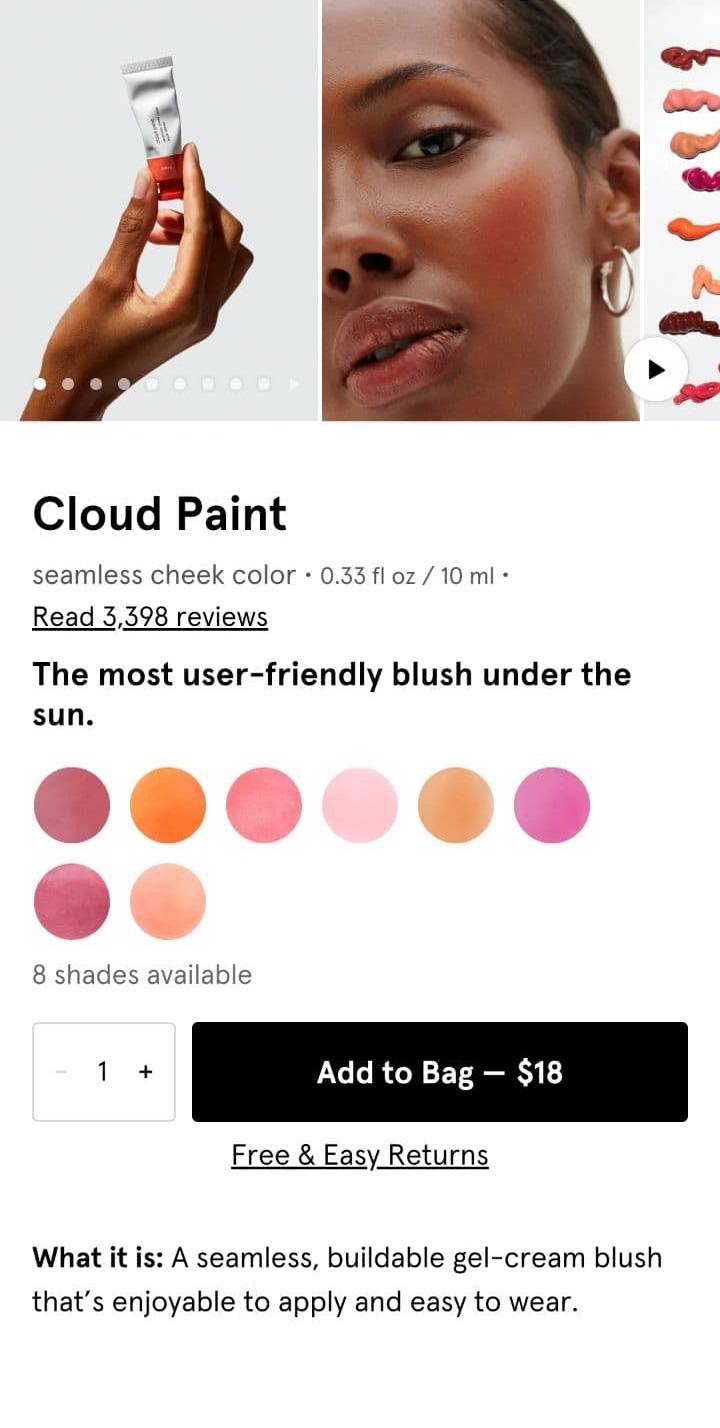Read 3,398 reviews link
This screenshot has height=1428, width=720.
[150, 617]
